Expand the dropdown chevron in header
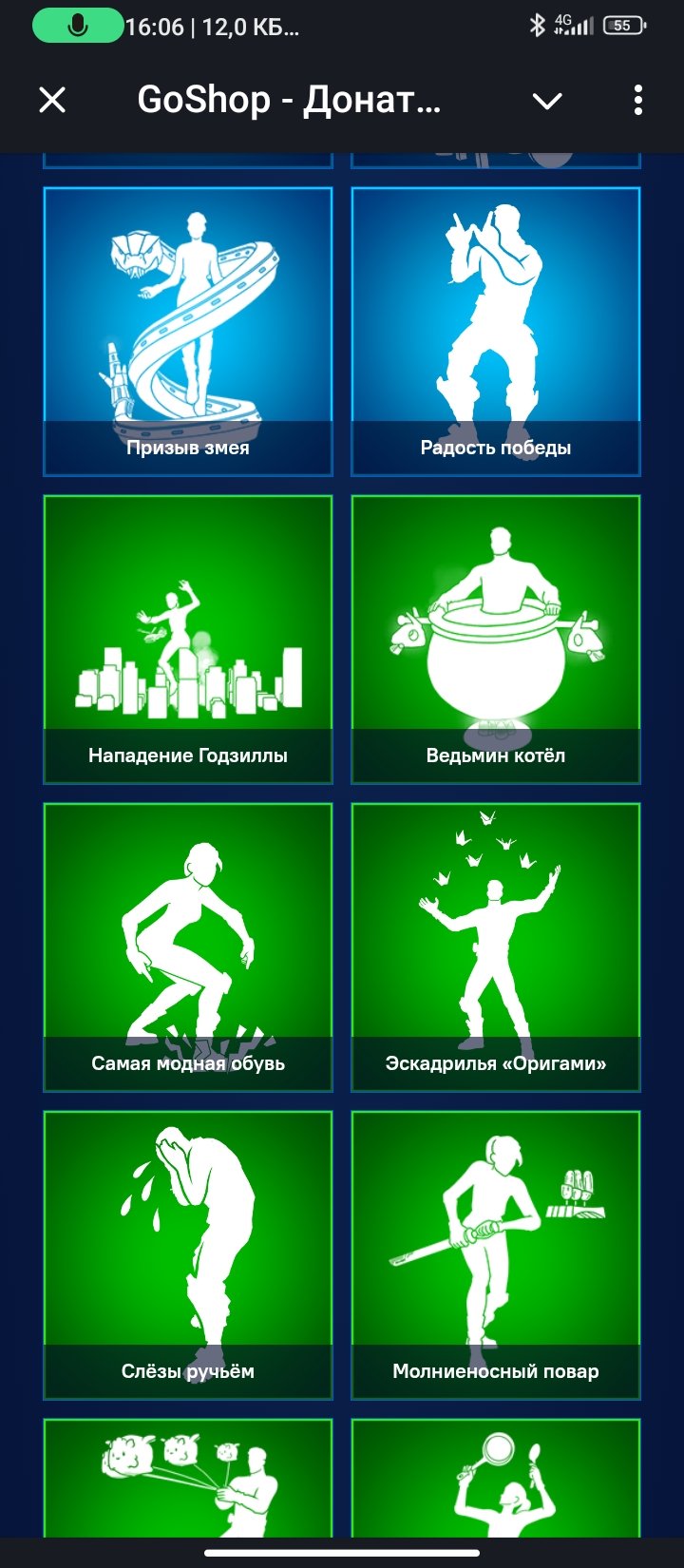This screenshot has height=1568, width=684. 547,101
